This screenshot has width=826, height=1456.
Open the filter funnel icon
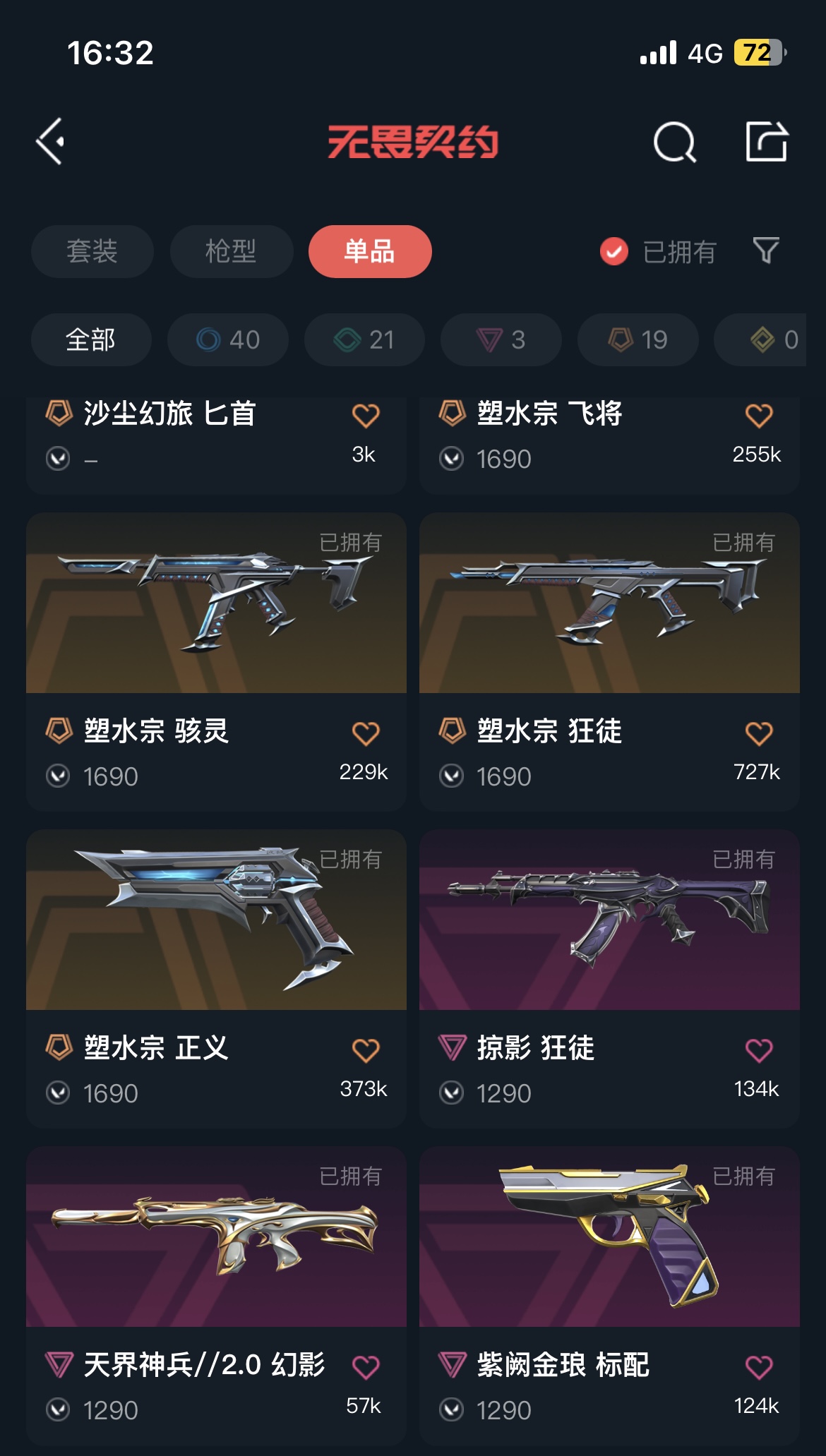pos(766,251)
